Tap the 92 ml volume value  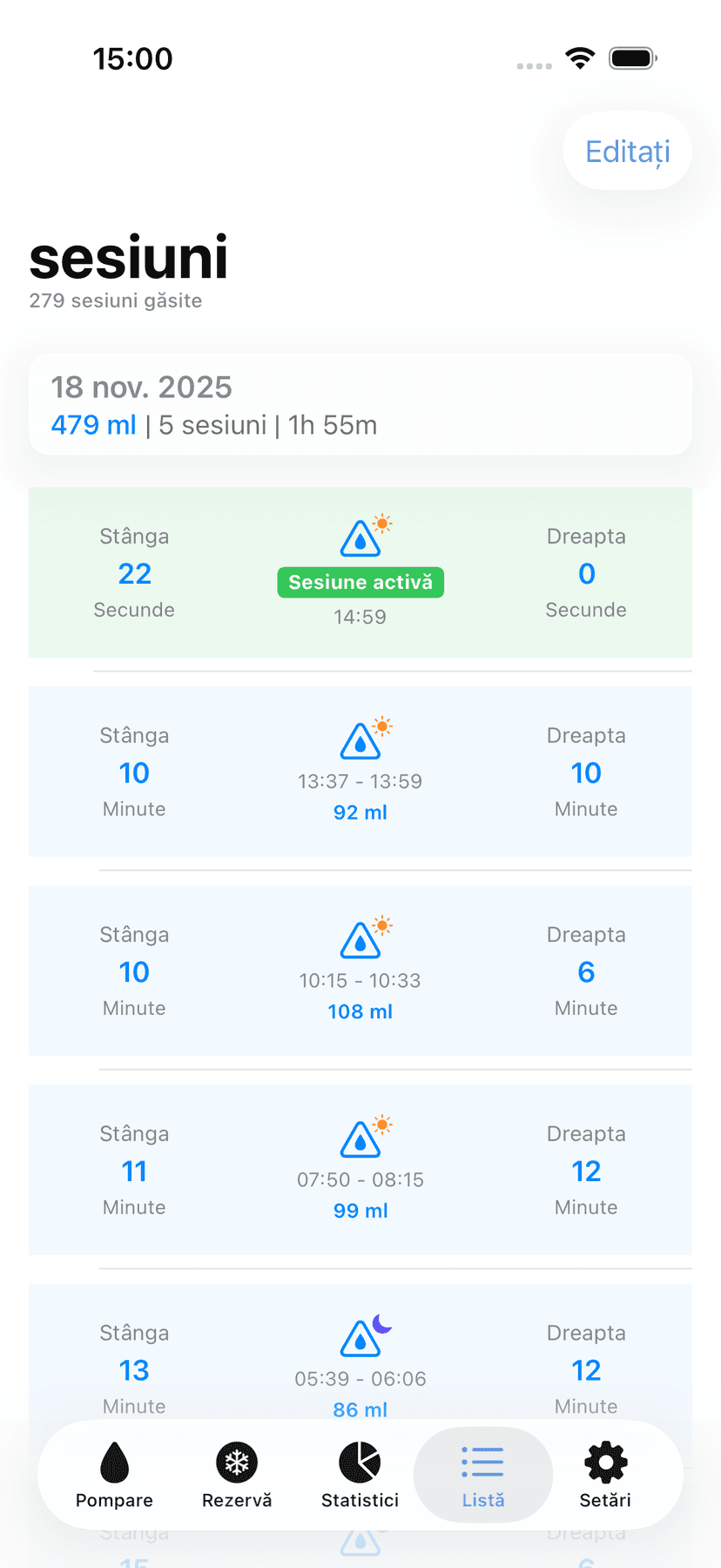[x=360, y=812]
